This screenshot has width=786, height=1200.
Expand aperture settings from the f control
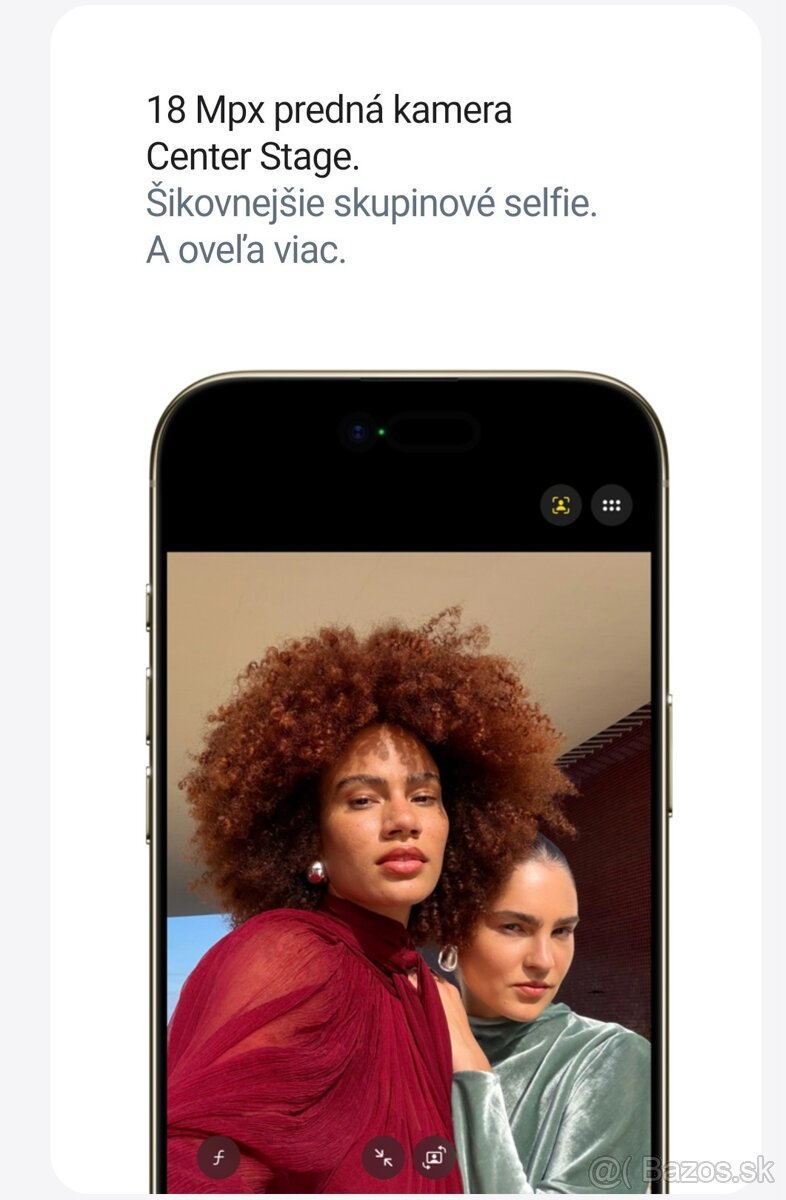pos(218,1157)
